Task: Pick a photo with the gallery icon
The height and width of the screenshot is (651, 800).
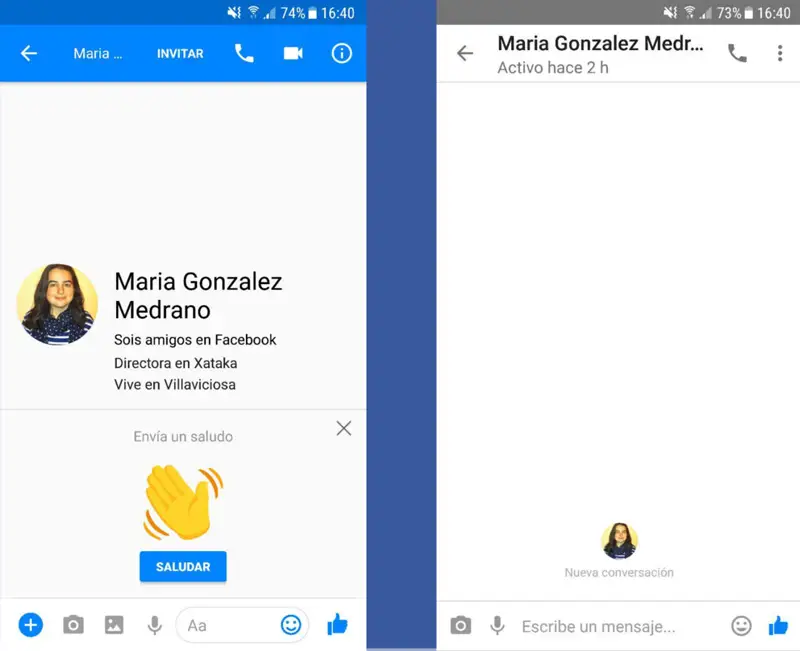Action: pos(114,625)
